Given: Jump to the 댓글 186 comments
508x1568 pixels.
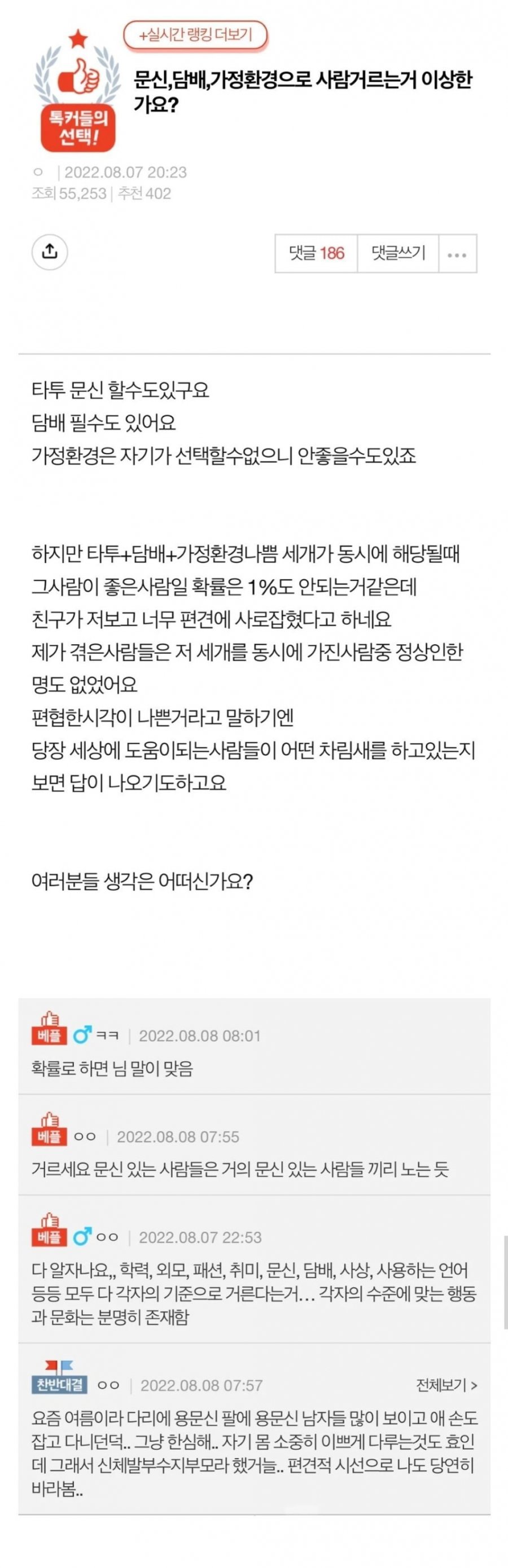Looking at the screenshot, I should [x=316, y=253].
